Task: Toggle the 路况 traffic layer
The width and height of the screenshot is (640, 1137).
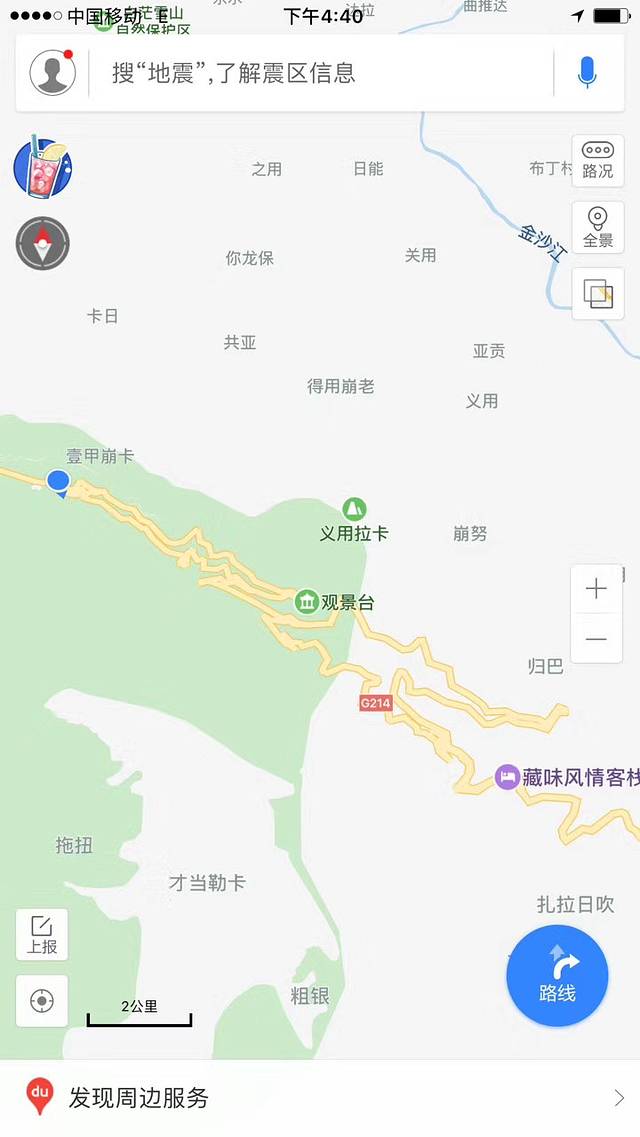Action: [x=597, y=160]
